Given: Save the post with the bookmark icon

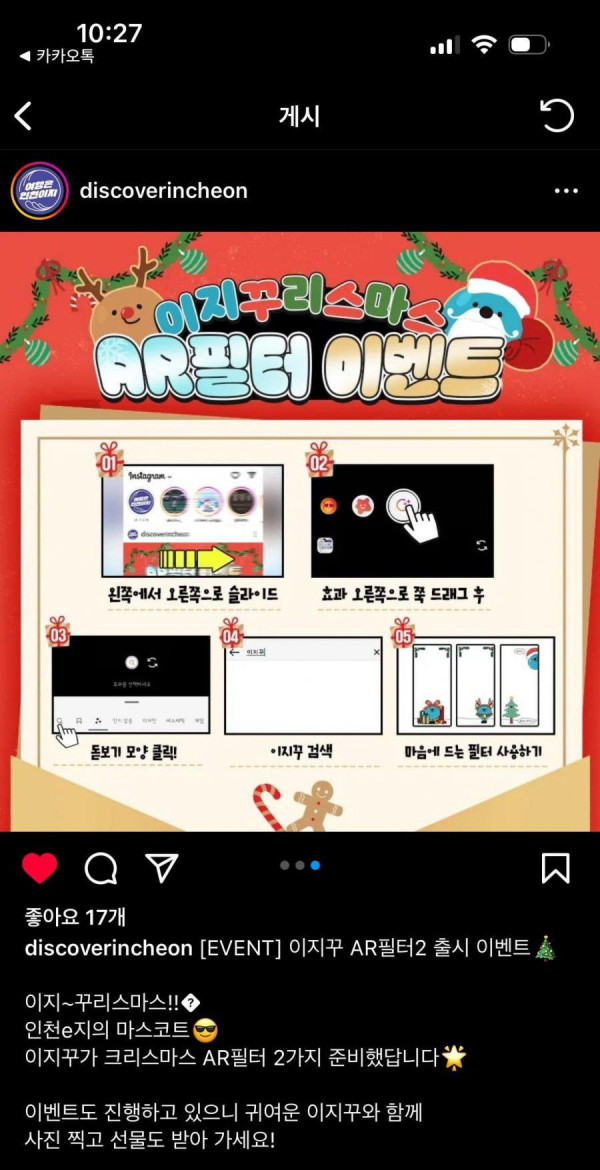Looking at the screenshot, I should (556, 867).
